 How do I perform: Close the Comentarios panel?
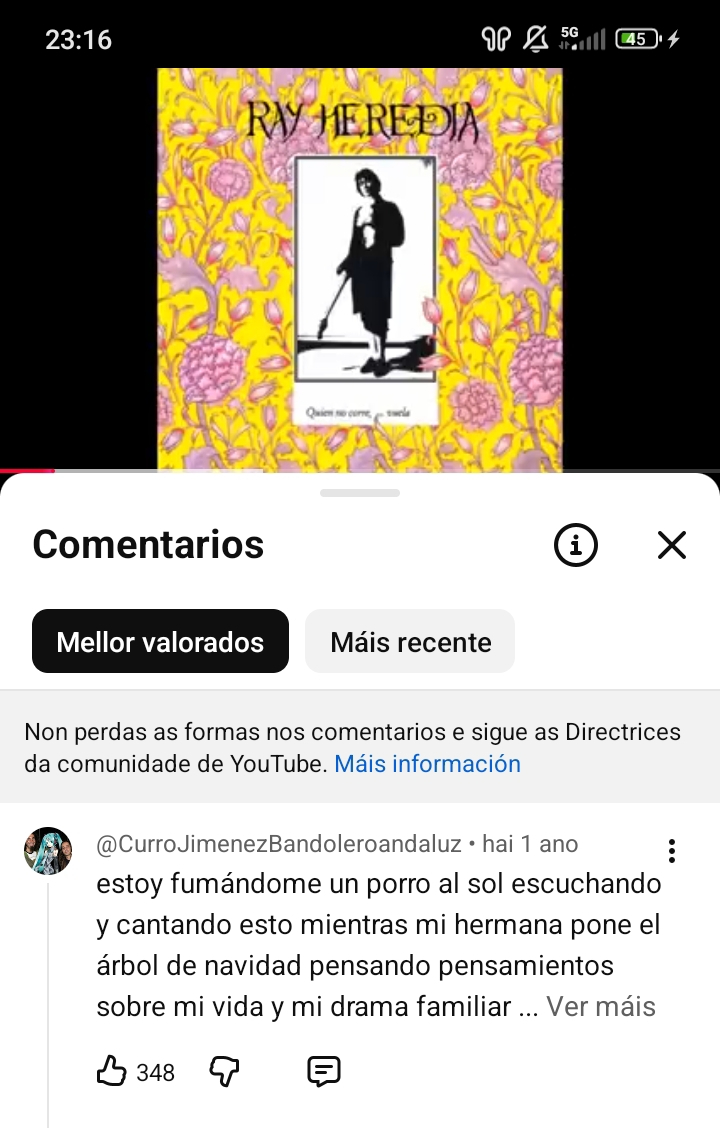pos(672,545)
